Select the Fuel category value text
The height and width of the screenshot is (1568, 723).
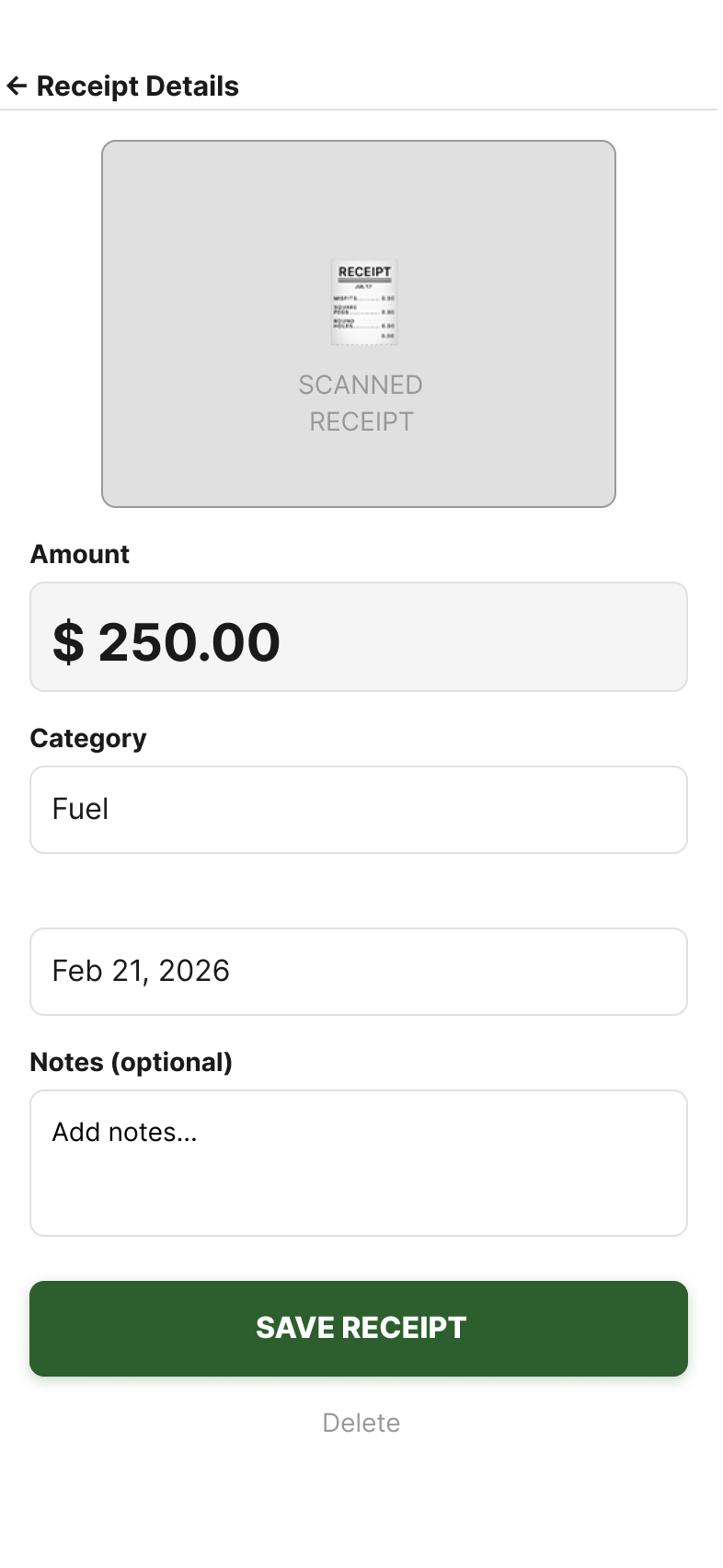(x=79, y=810)
